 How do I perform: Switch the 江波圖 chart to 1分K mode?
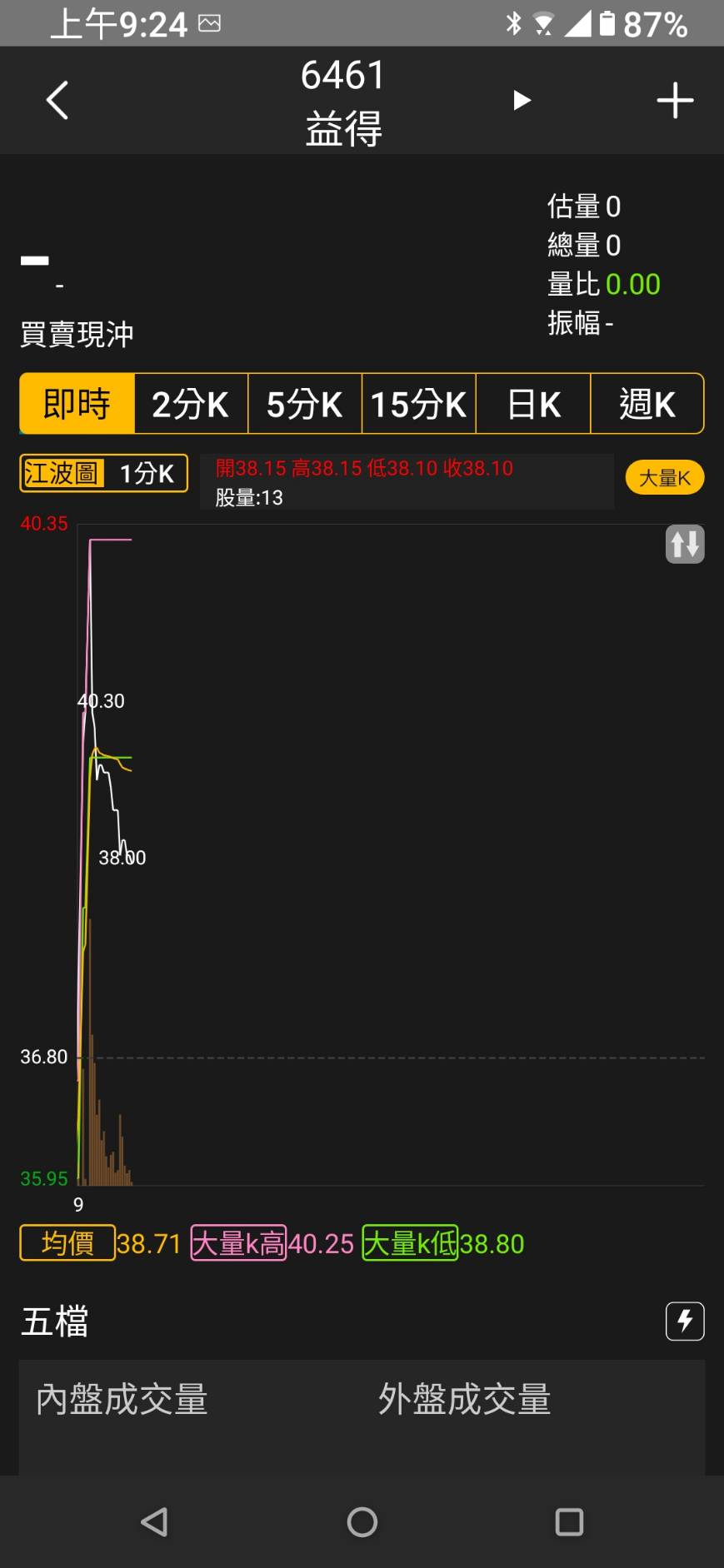pos(147,473)
